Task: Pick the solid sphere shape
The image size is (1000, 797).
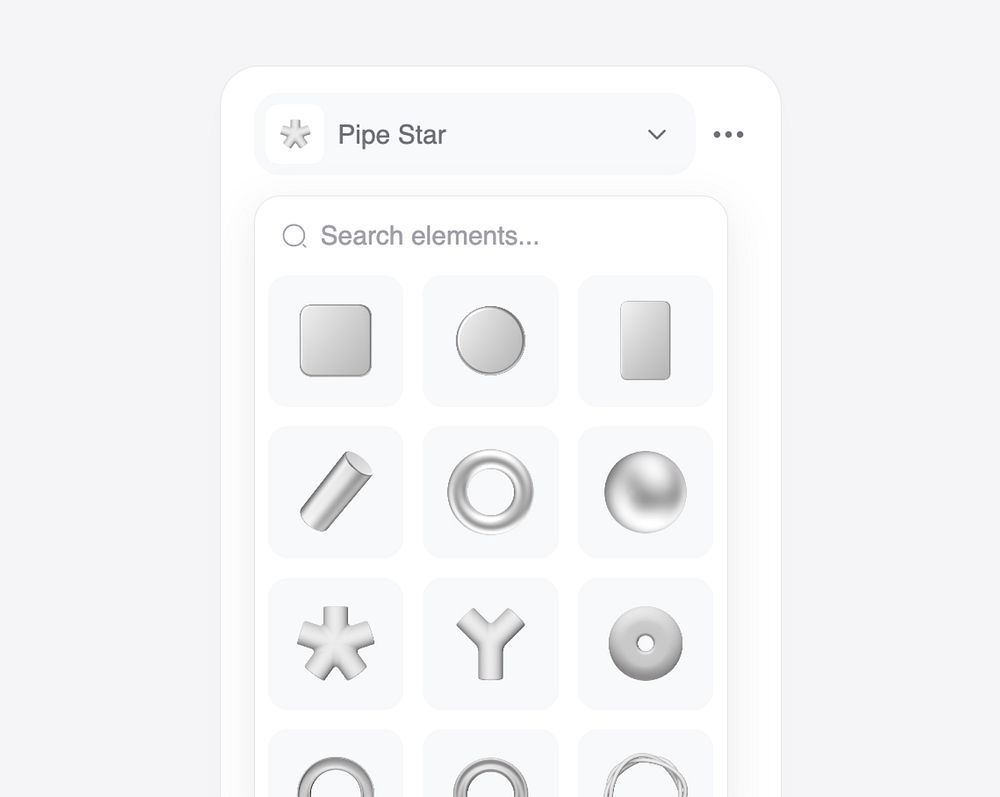Action: point(645,492)
